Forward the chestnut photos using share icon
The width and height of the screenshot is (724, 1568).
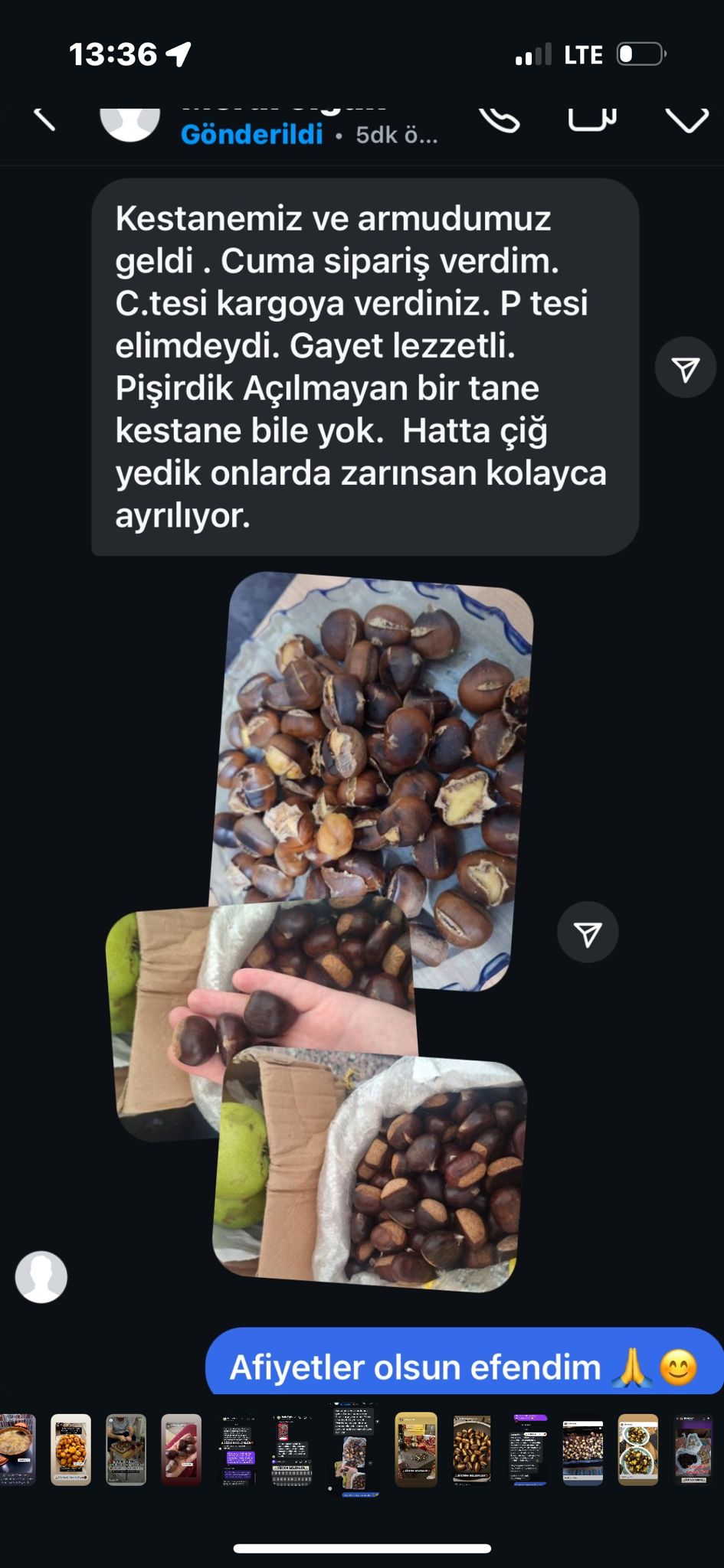[x=588, y=933]
